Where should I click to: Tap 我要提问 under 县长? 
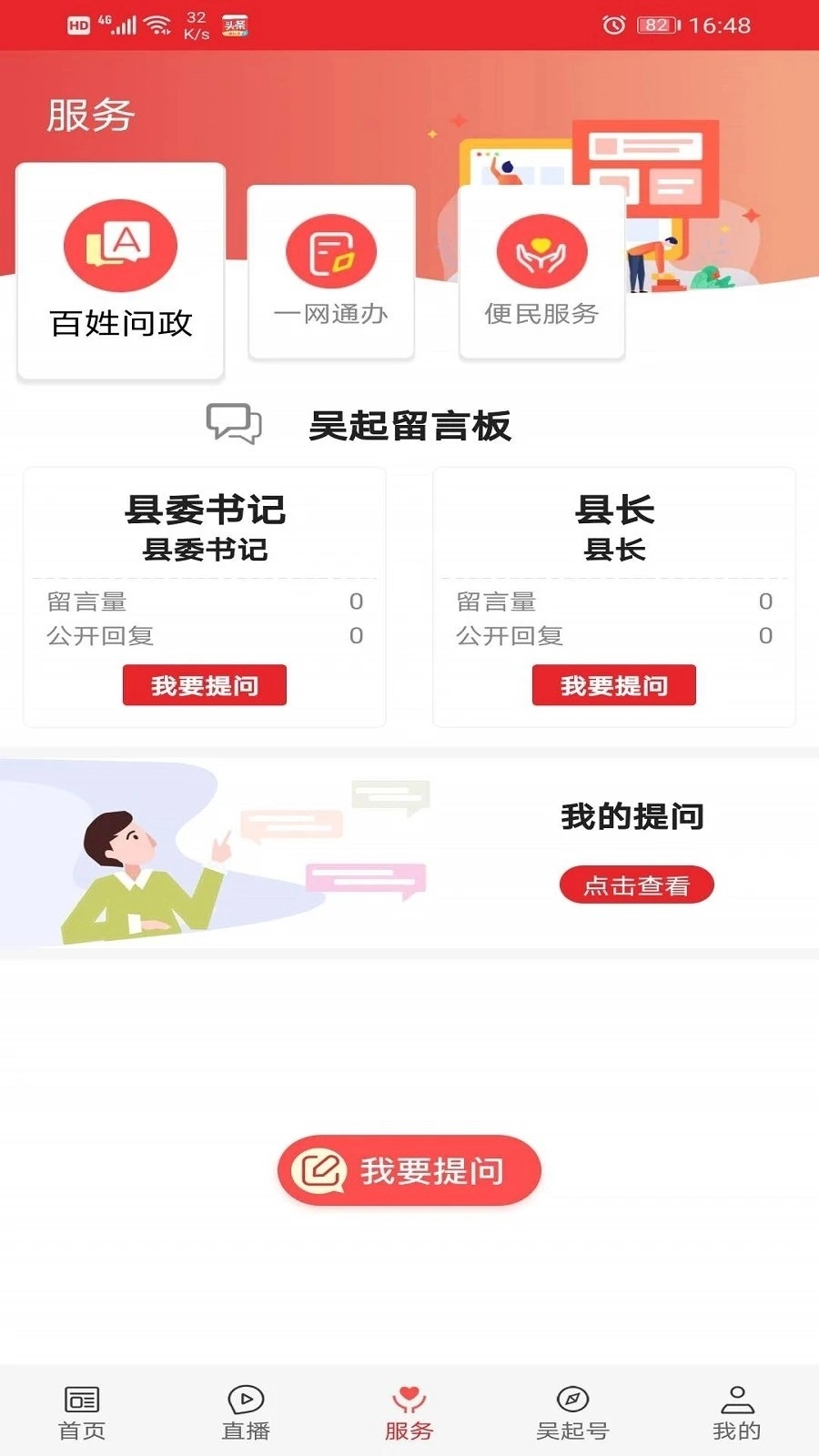point(613,684)
